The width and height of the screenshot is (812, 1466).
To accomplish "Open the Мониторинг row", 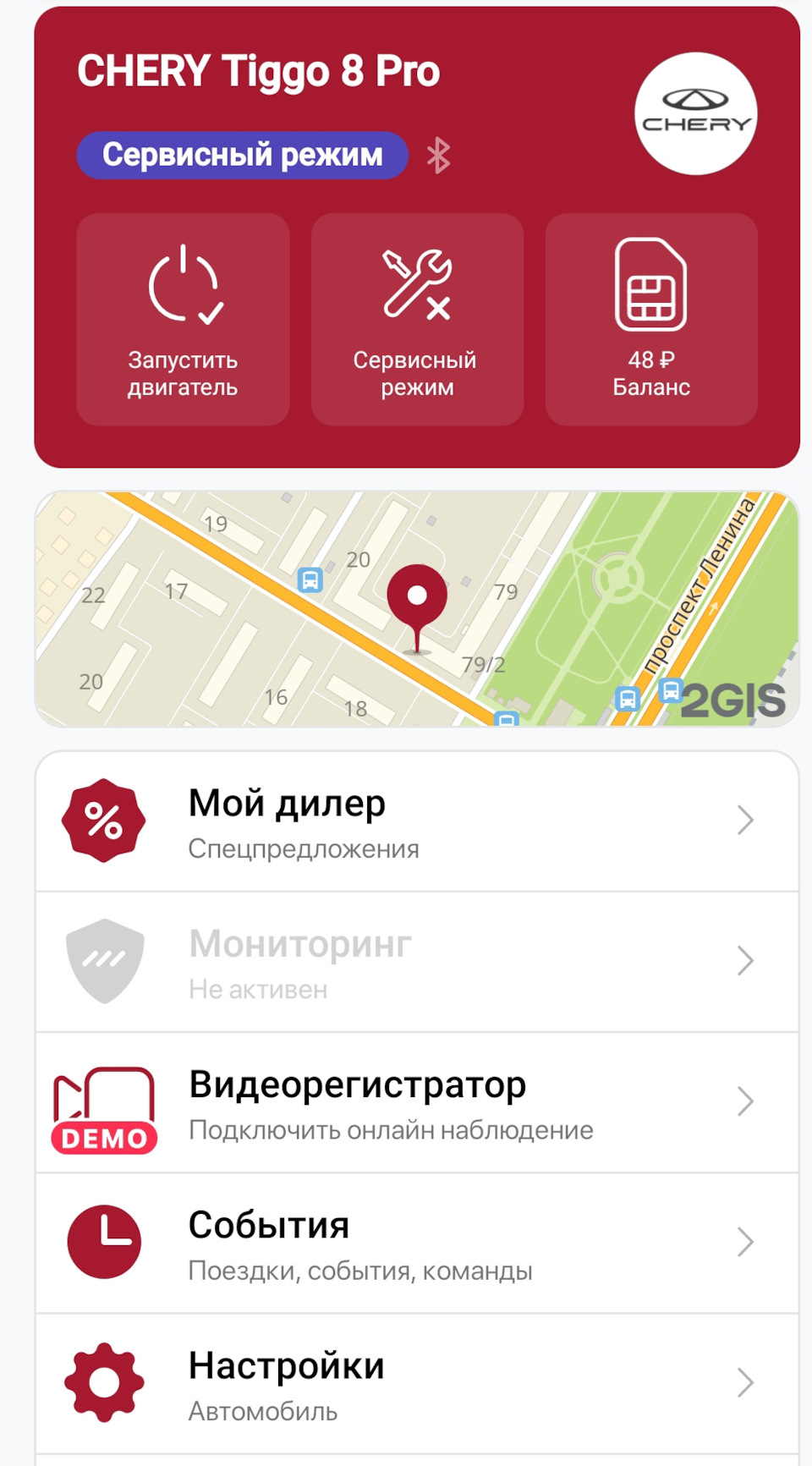I will [417, 962].
